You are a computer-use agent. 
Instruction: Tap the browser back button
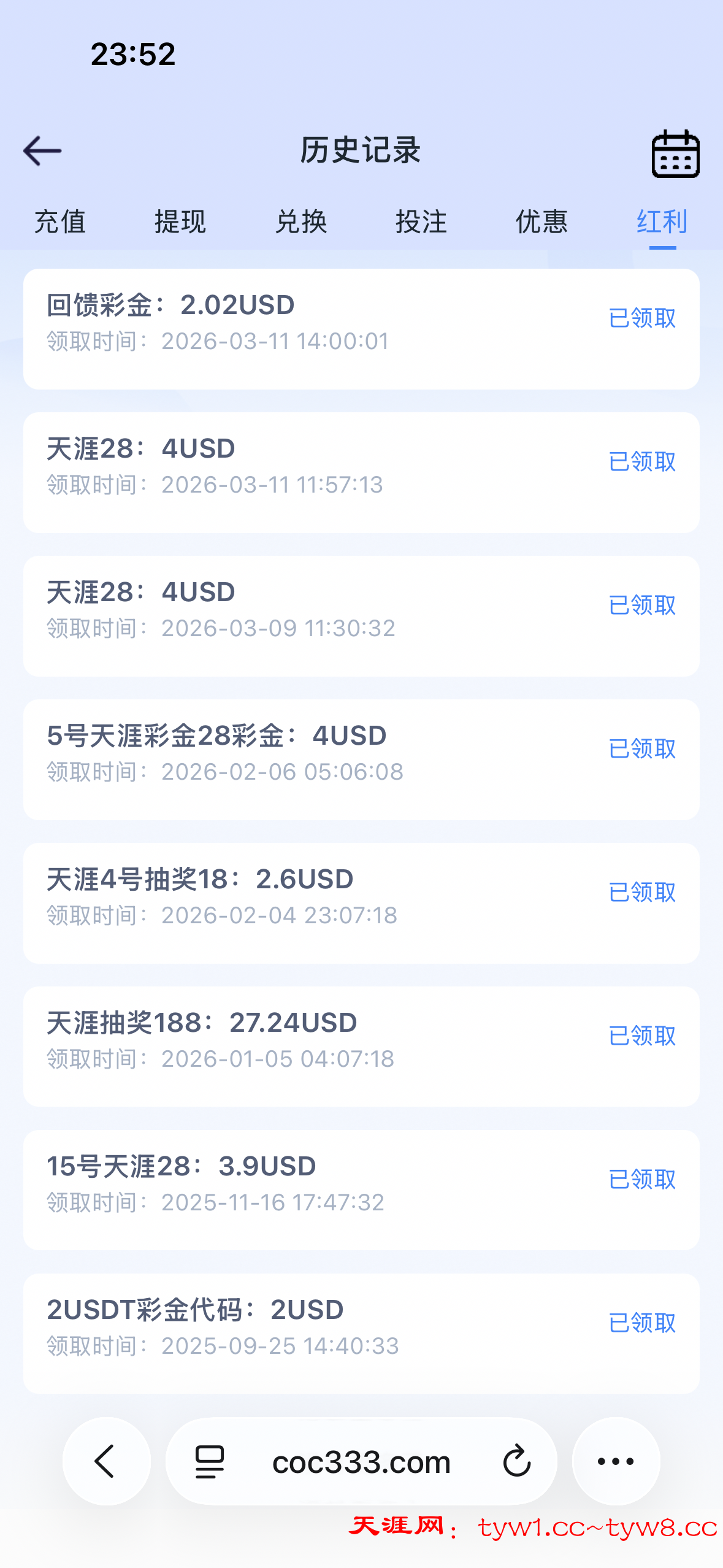(x=106, y=1461)
